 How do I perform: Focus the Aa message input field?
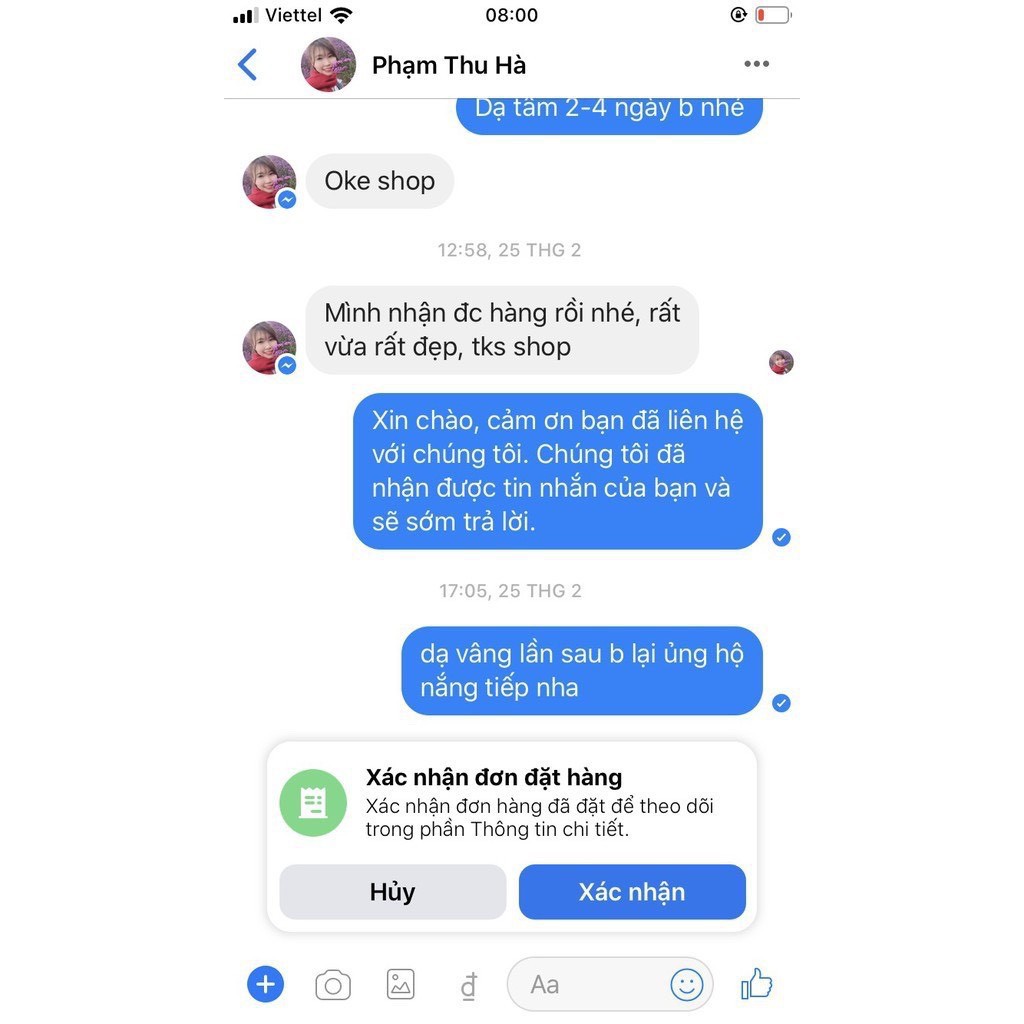coord(585,985)
